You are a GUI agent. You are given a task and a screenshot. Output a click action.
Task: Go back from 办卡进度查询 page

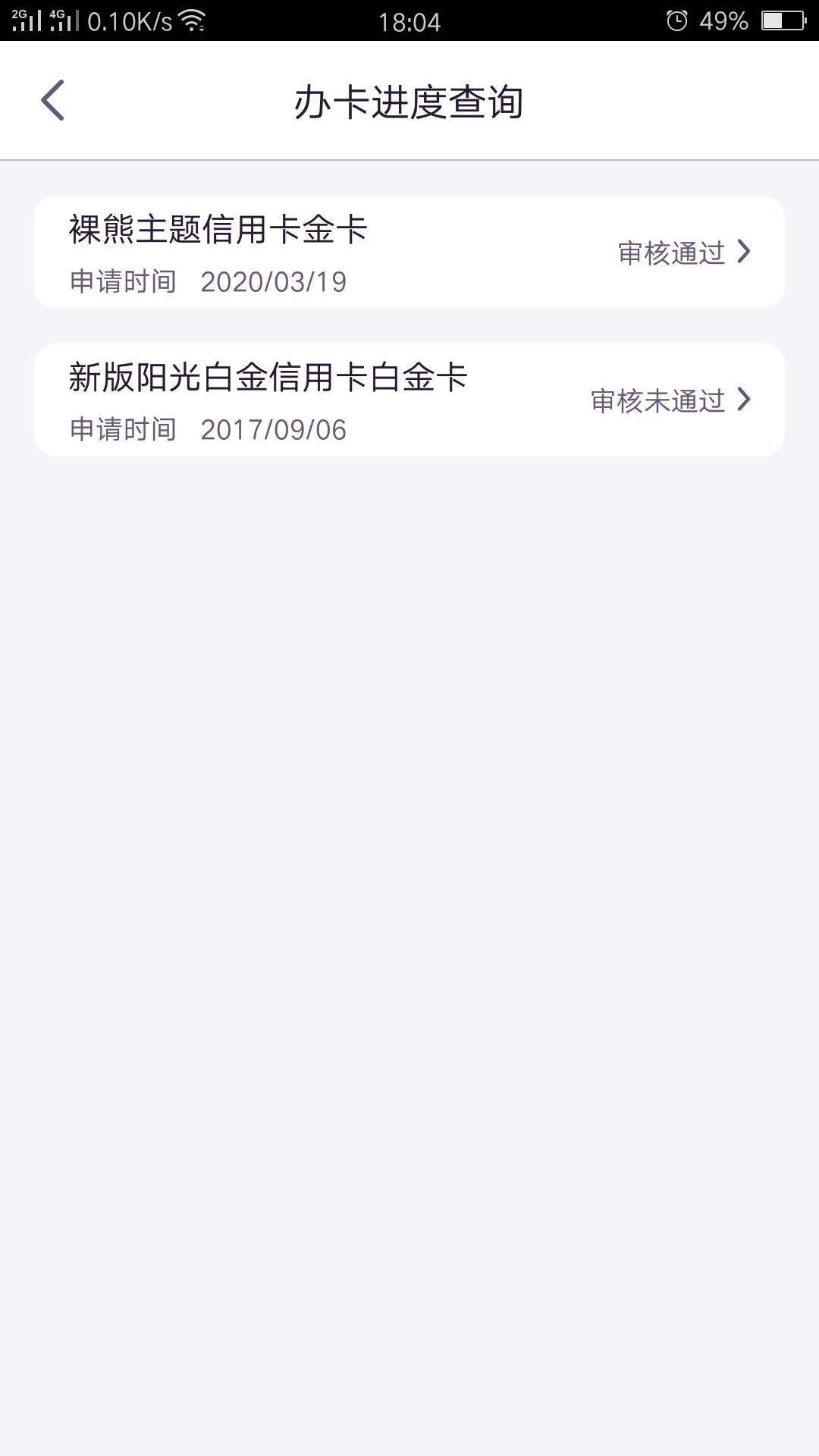pyautogui.click(x=52, y=100)
